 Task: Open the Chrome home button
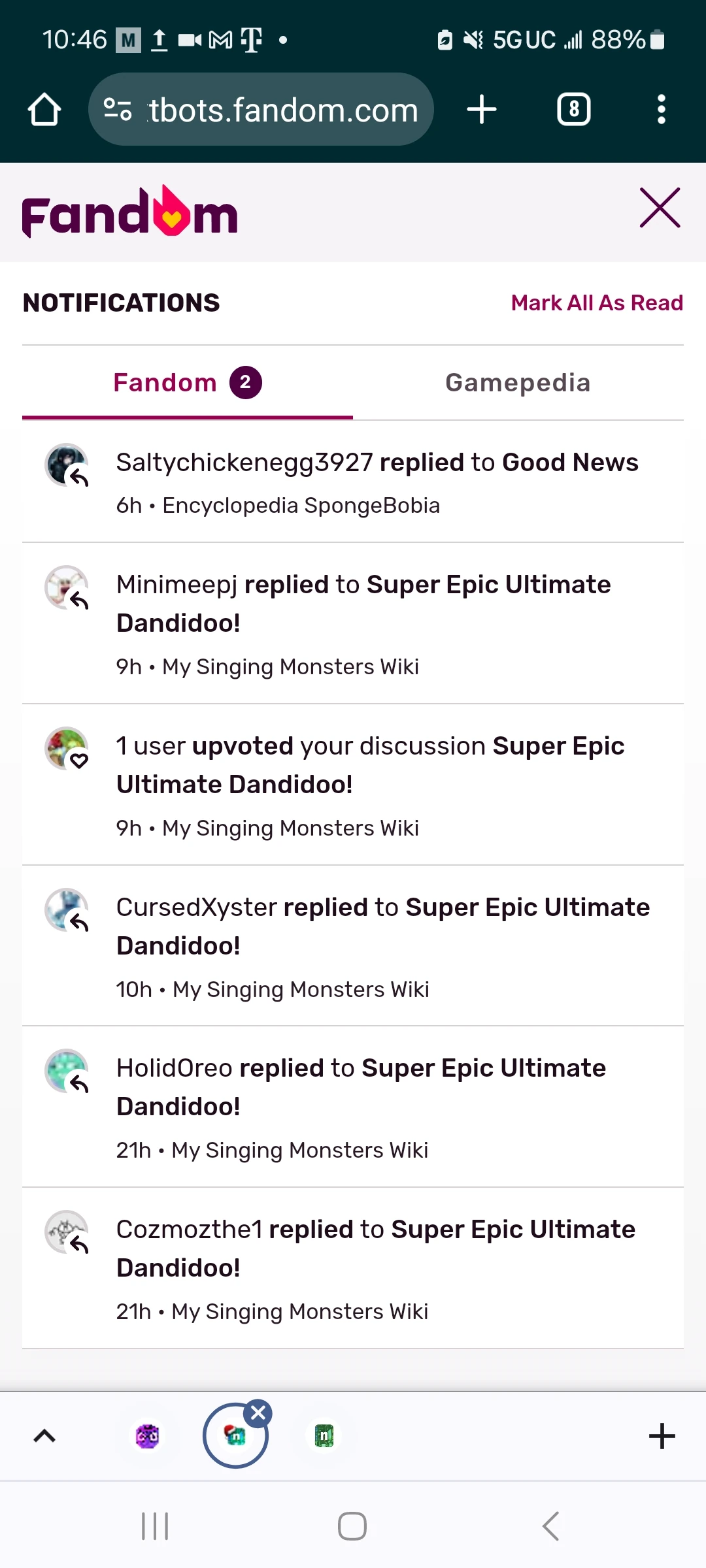point(44,109)
